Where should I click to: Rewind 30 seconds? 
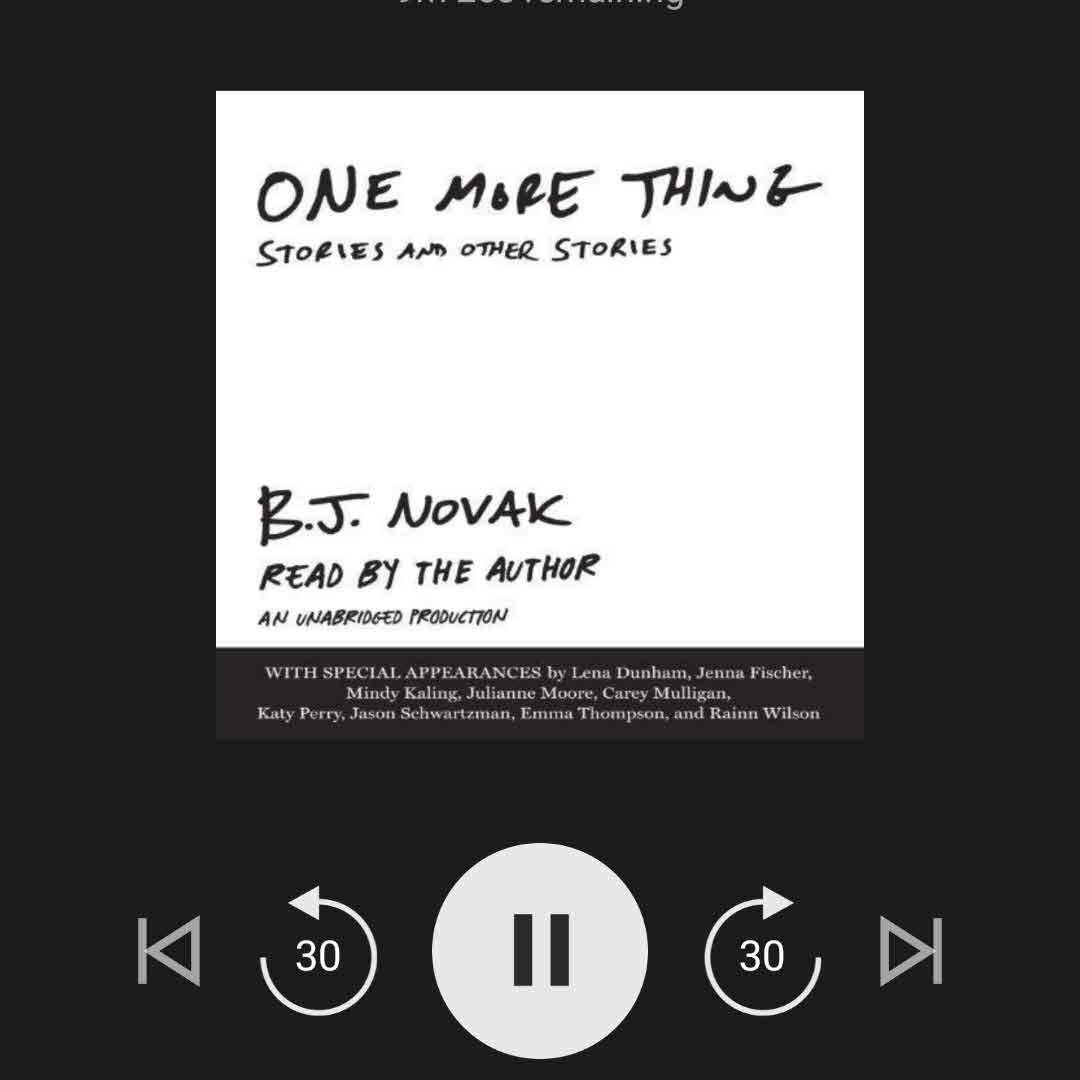pos(318,953)
